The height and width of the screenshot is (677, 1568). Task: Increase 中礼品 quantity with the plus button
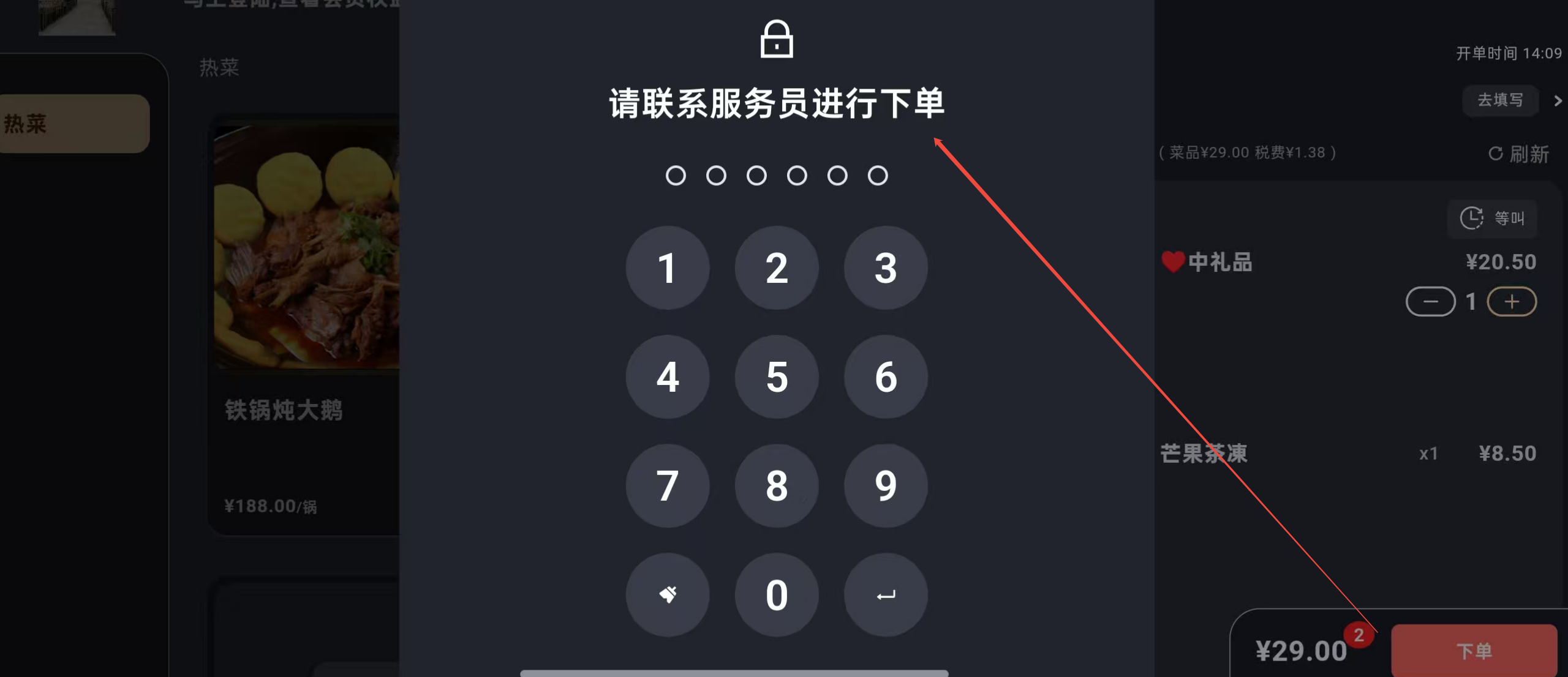tap(1511, 301)
